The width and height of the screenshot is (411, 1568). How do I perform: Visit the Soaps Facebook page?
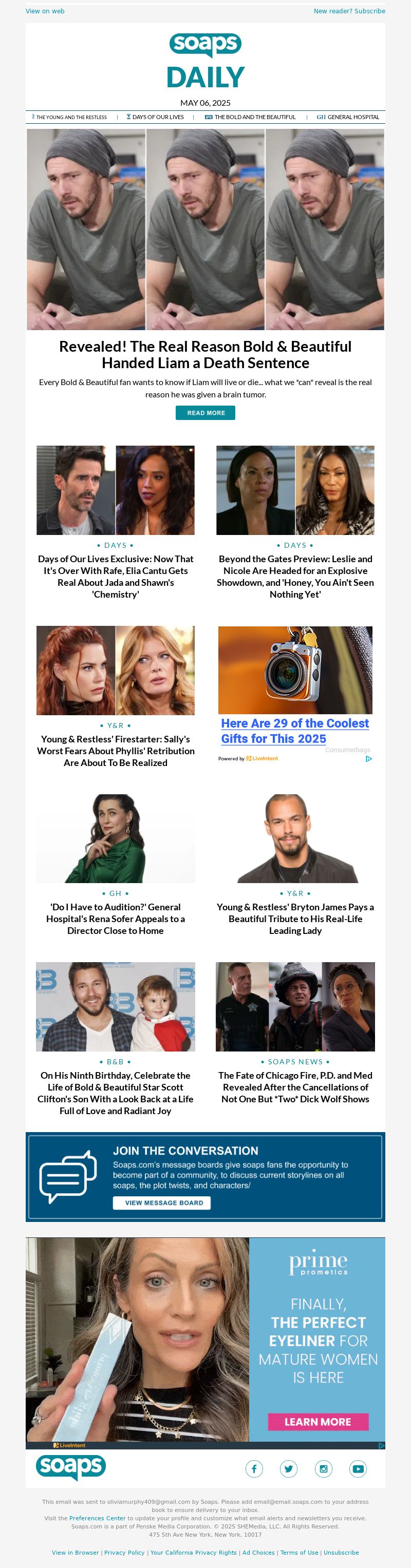tap(254, 1469)
